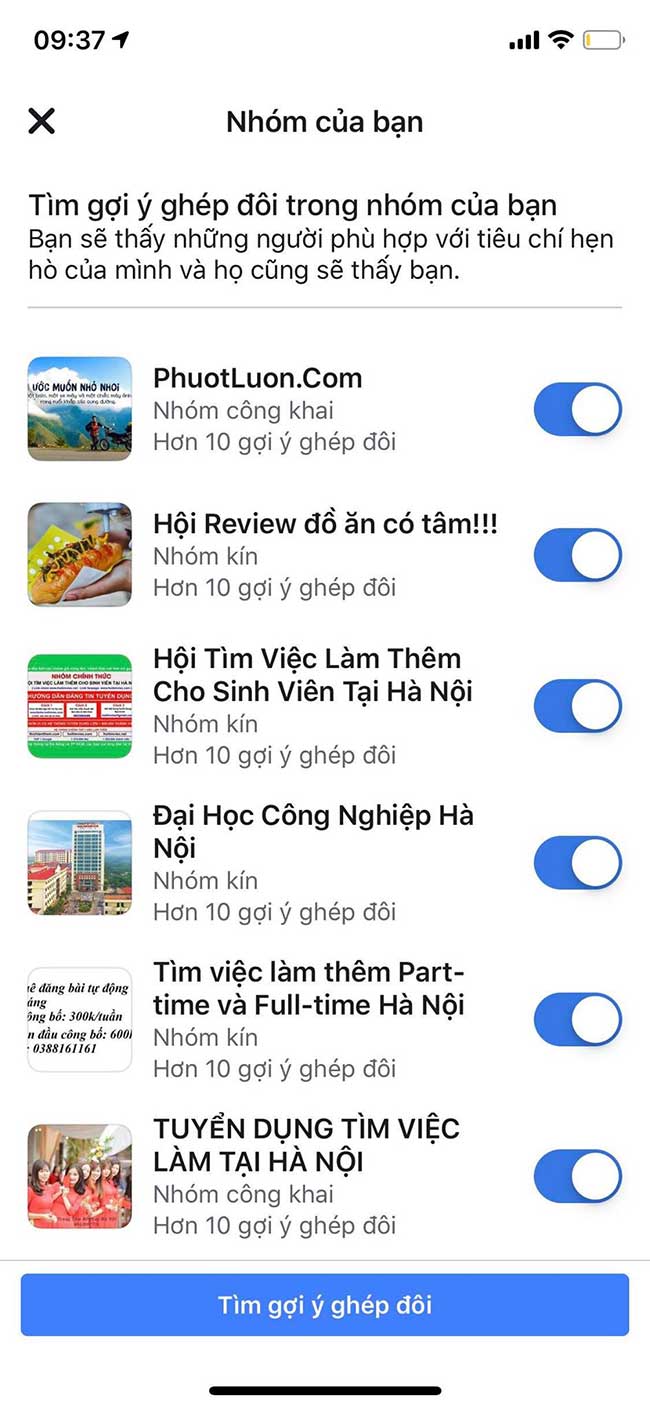Image resolution: width=650 pixels, height=1409 pixels.
Task: Switch off Đại Học Công Nghiệp Hà Nội
Action: coord(577,863)
